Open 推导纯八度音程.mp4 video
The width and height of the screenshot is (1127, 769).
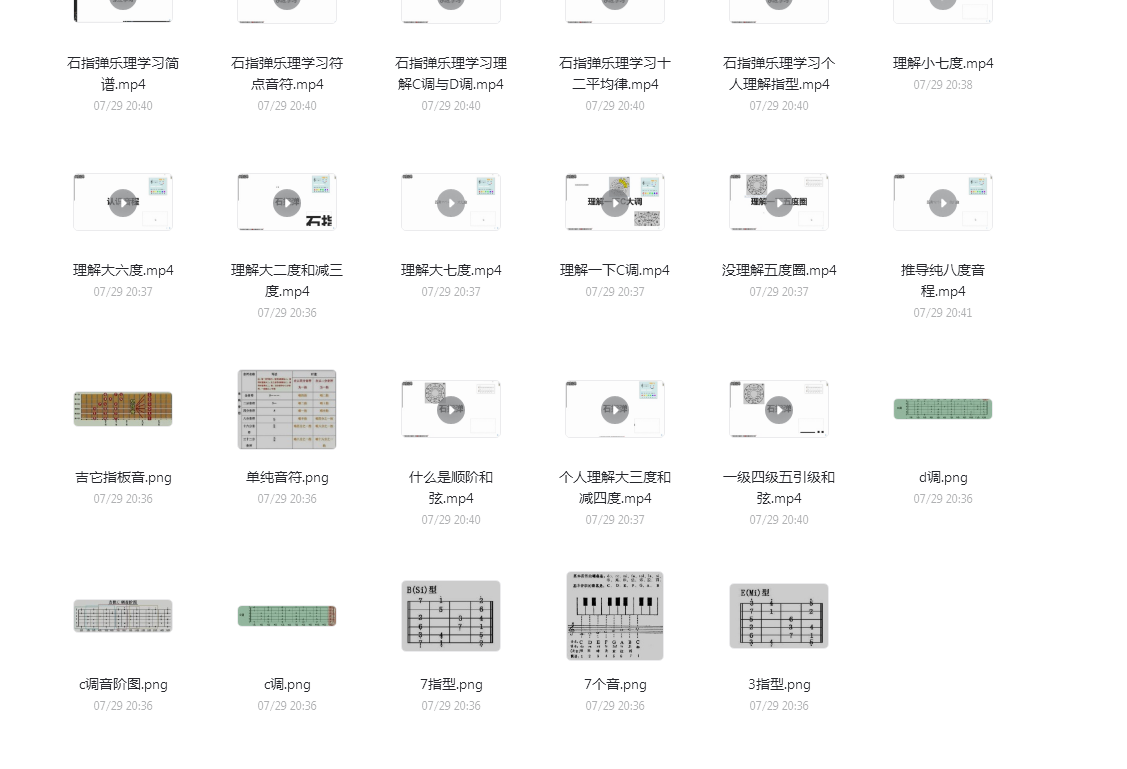coord(943,203)
